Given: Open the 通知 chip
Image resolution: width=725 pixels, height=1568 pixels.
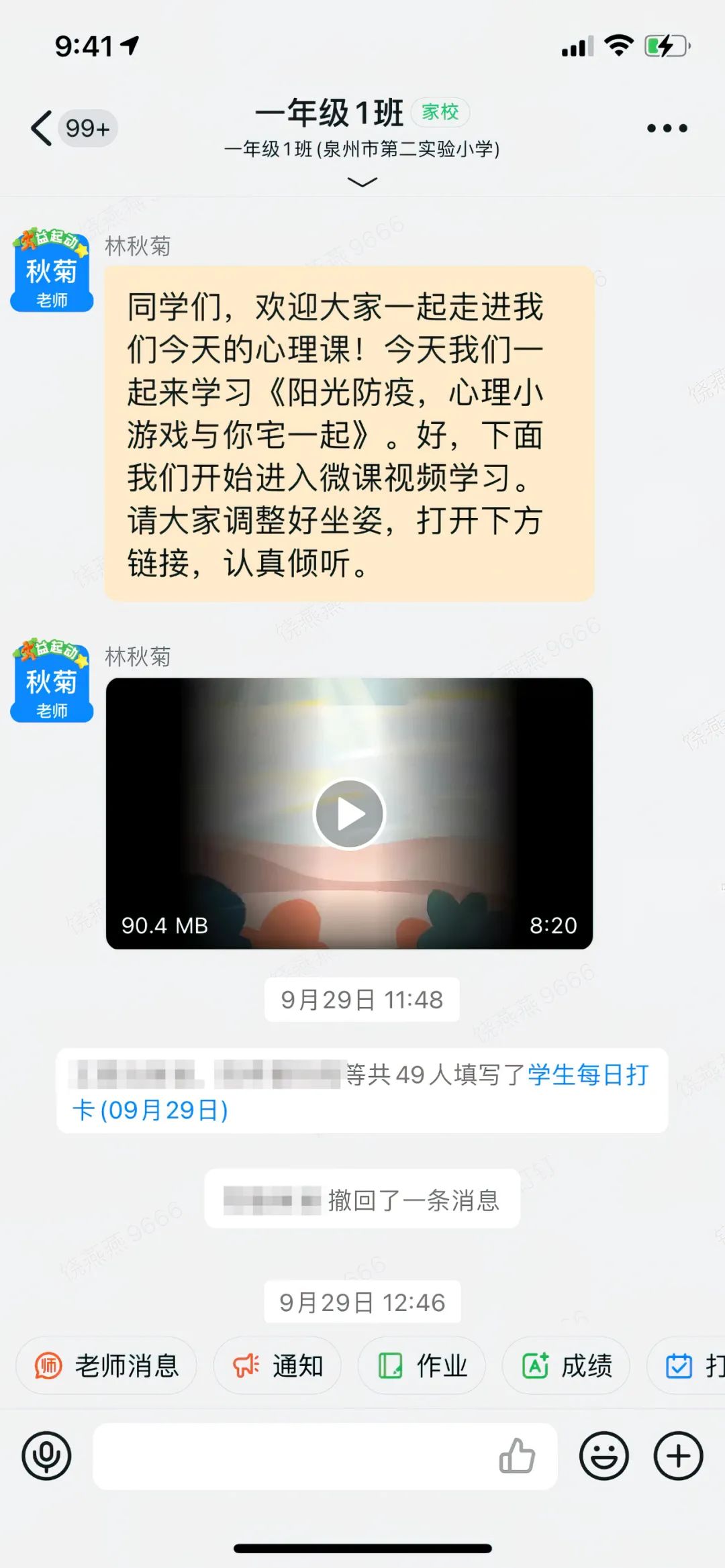Looking at the screenshot, I should (x=278, y=1366).
